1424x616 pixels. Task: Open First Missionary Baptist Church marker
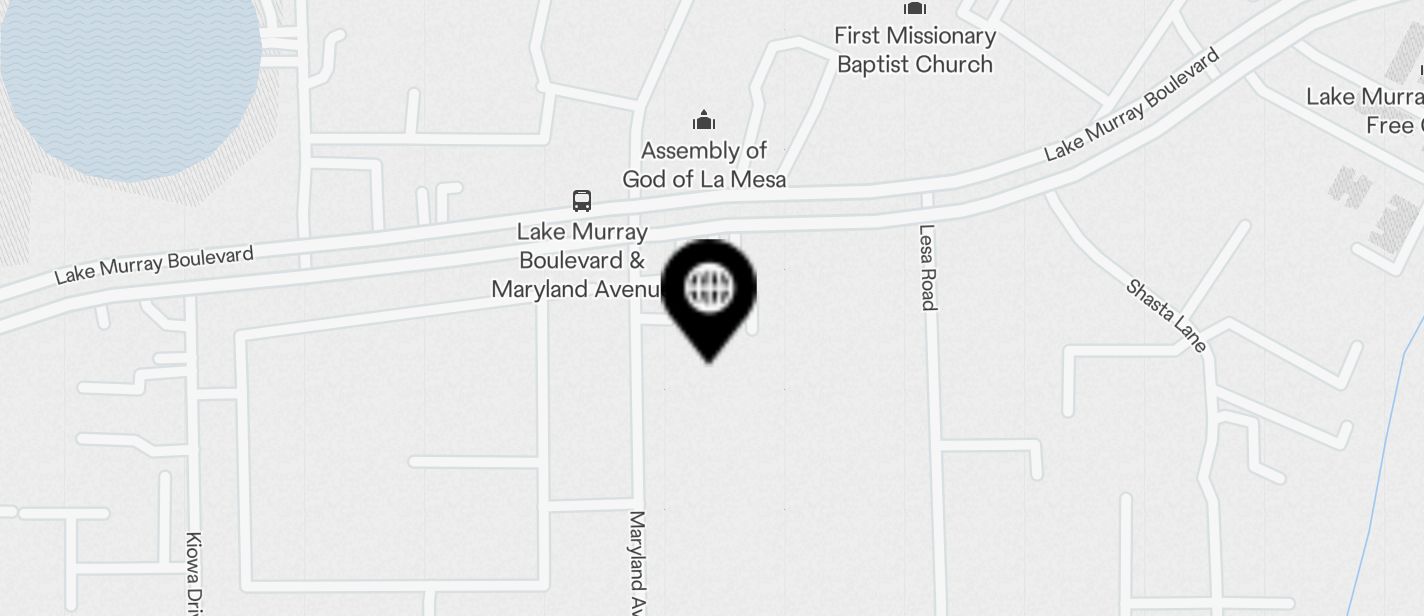pos(914,9)
